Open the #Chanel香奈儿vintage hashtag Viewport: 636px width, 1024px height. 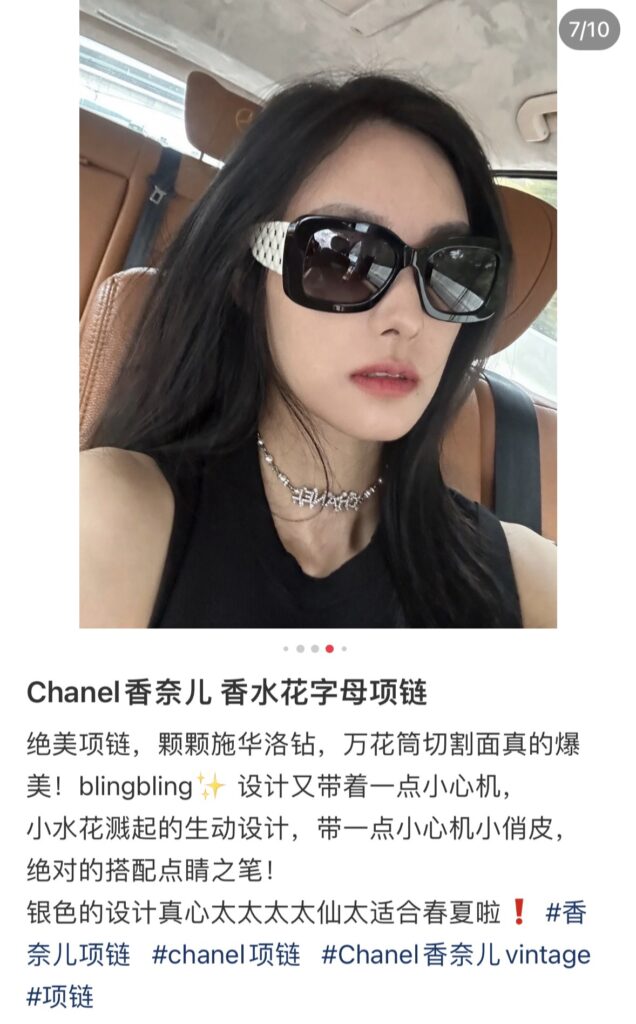click(x=455, y=954)
